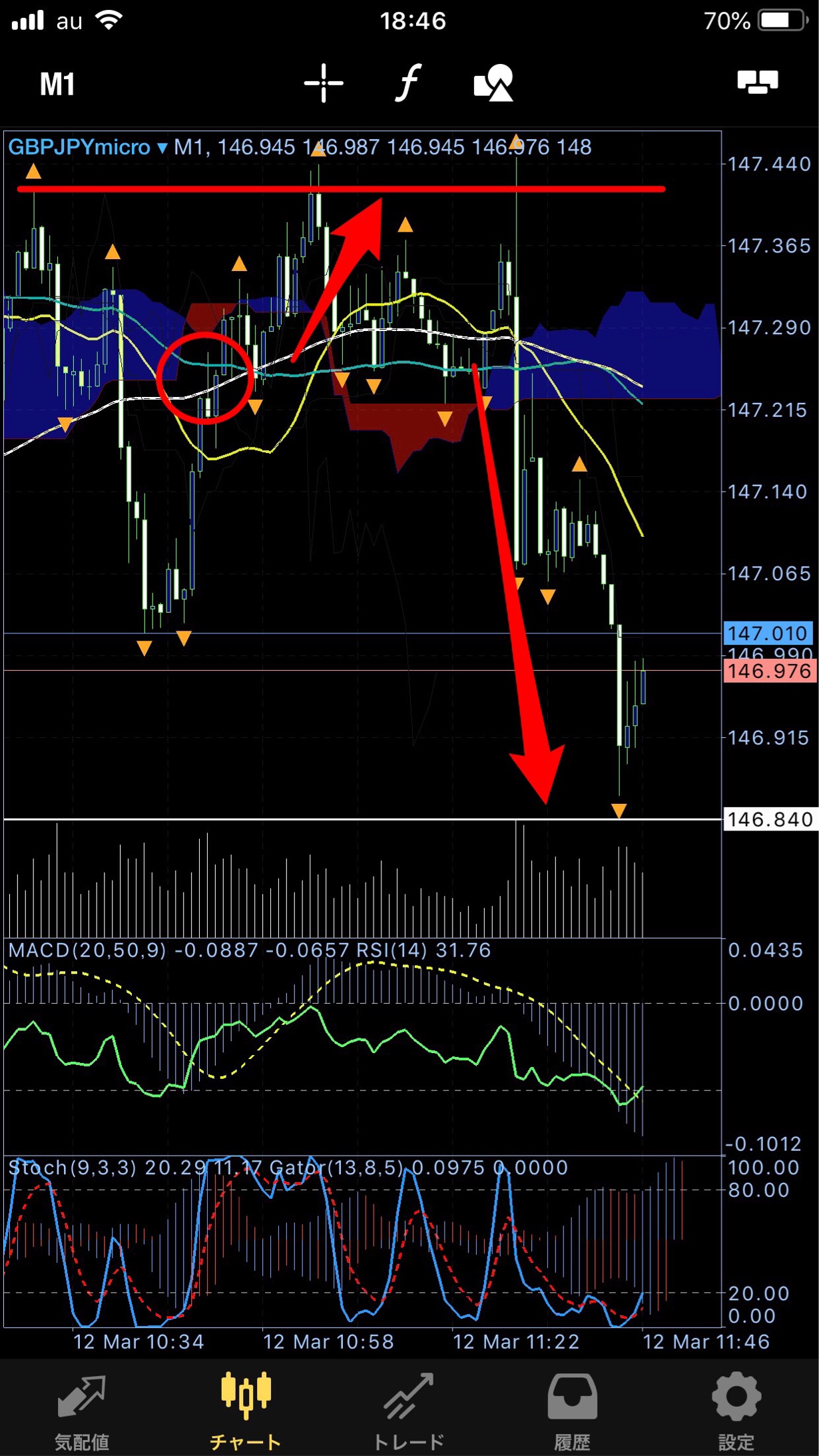Open the new order trade panel
Viewport: 819px width, 1456px height.
click(x=758, y=82)
